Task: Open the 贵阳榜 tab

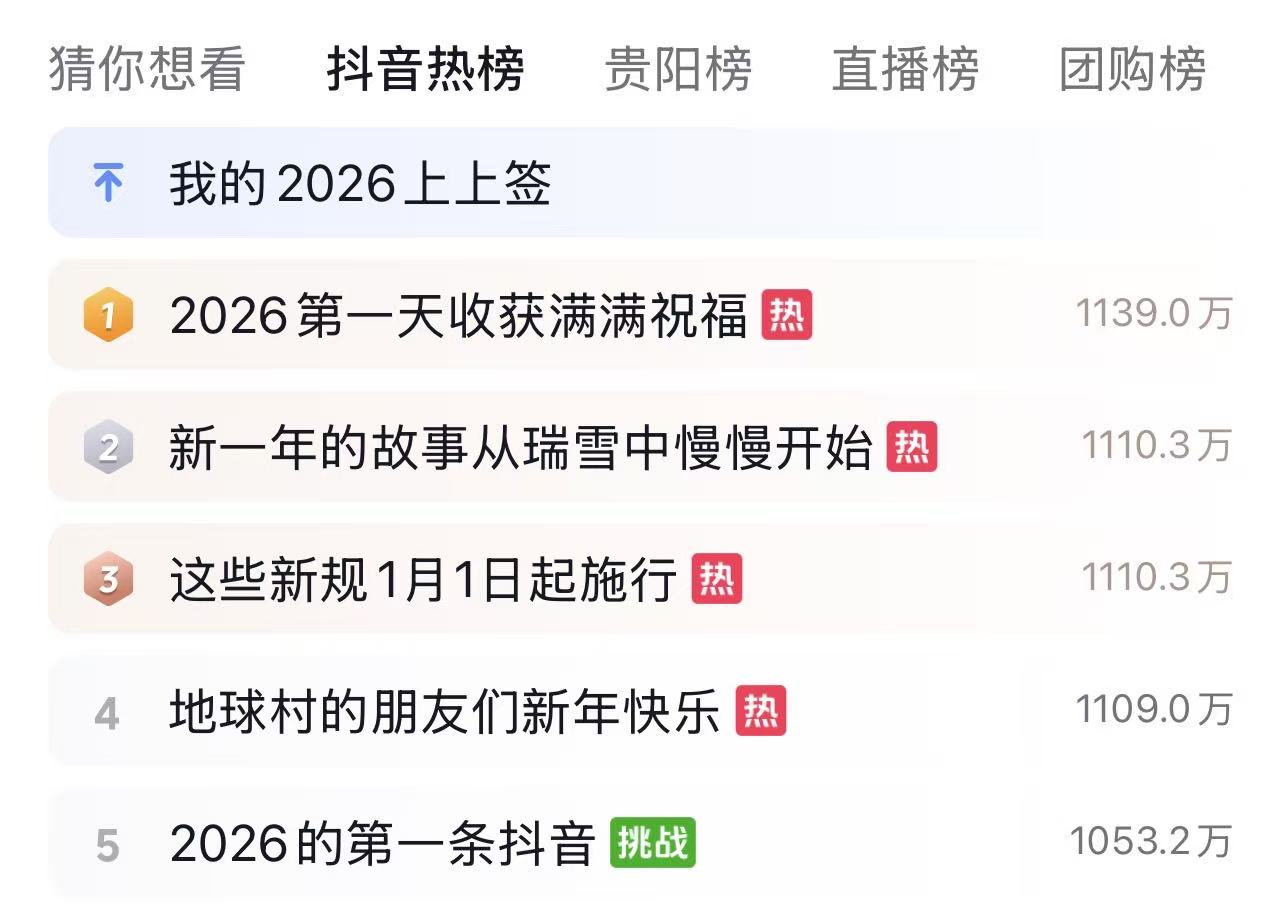Action: (x=678, y=70)
